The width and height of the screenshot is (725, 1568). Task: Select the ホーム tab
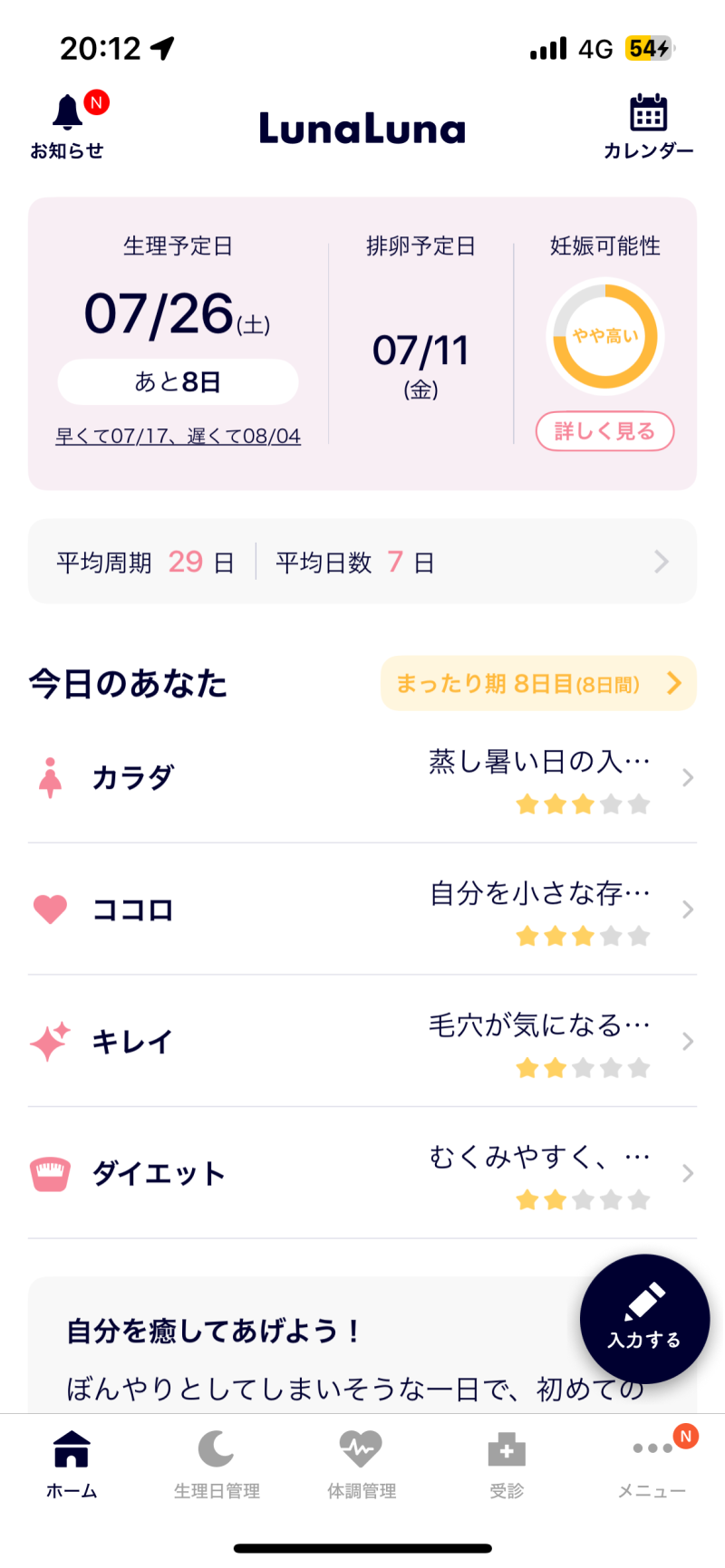(x=72, y=1464)
